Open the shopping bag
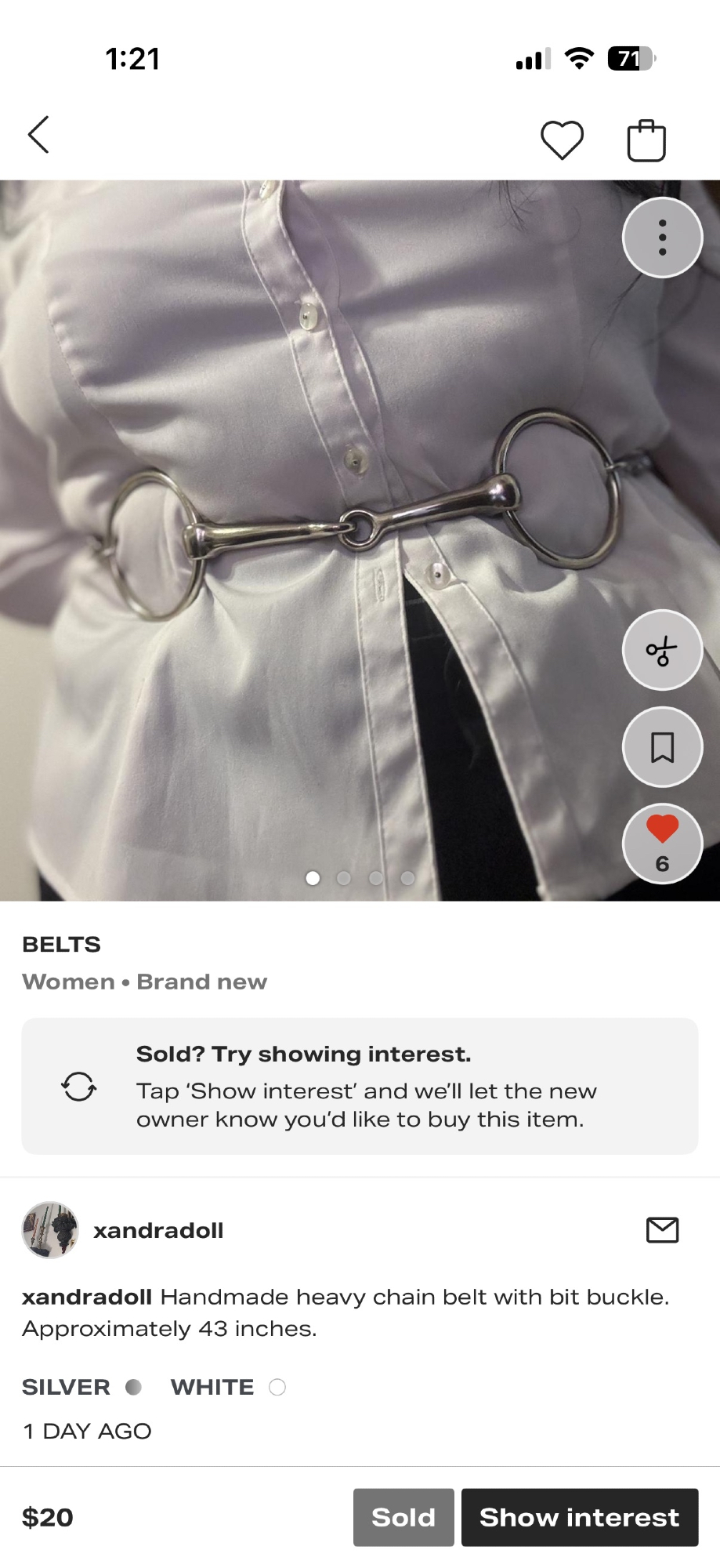This screenshot has width=720, height=1568. [646, 141]
